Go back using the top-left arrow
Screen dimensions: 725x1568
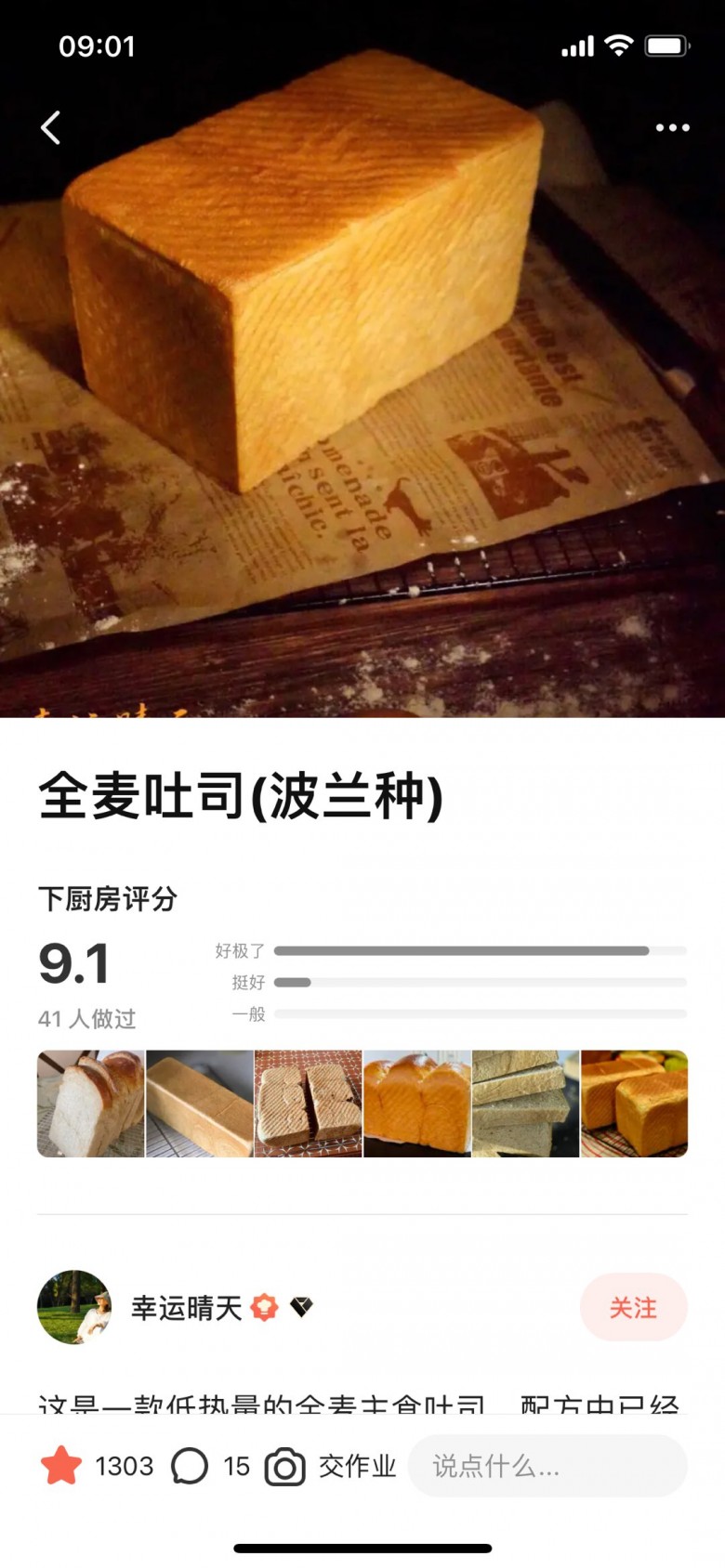[x=51, y=128]
